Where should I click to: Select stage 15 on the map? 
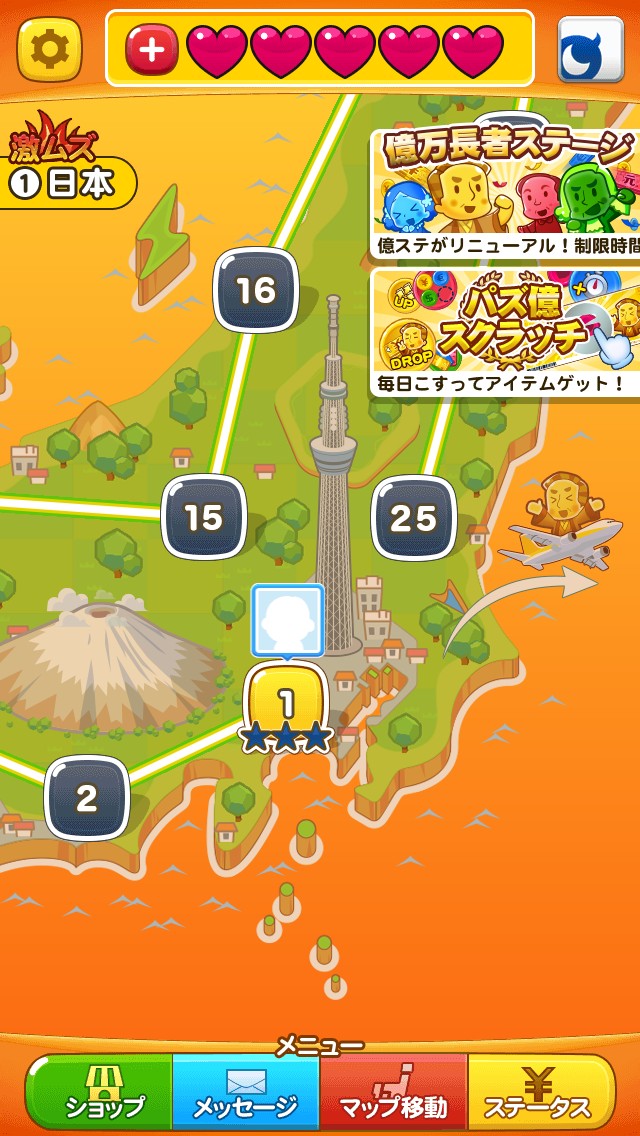click(x=204, y=517)
